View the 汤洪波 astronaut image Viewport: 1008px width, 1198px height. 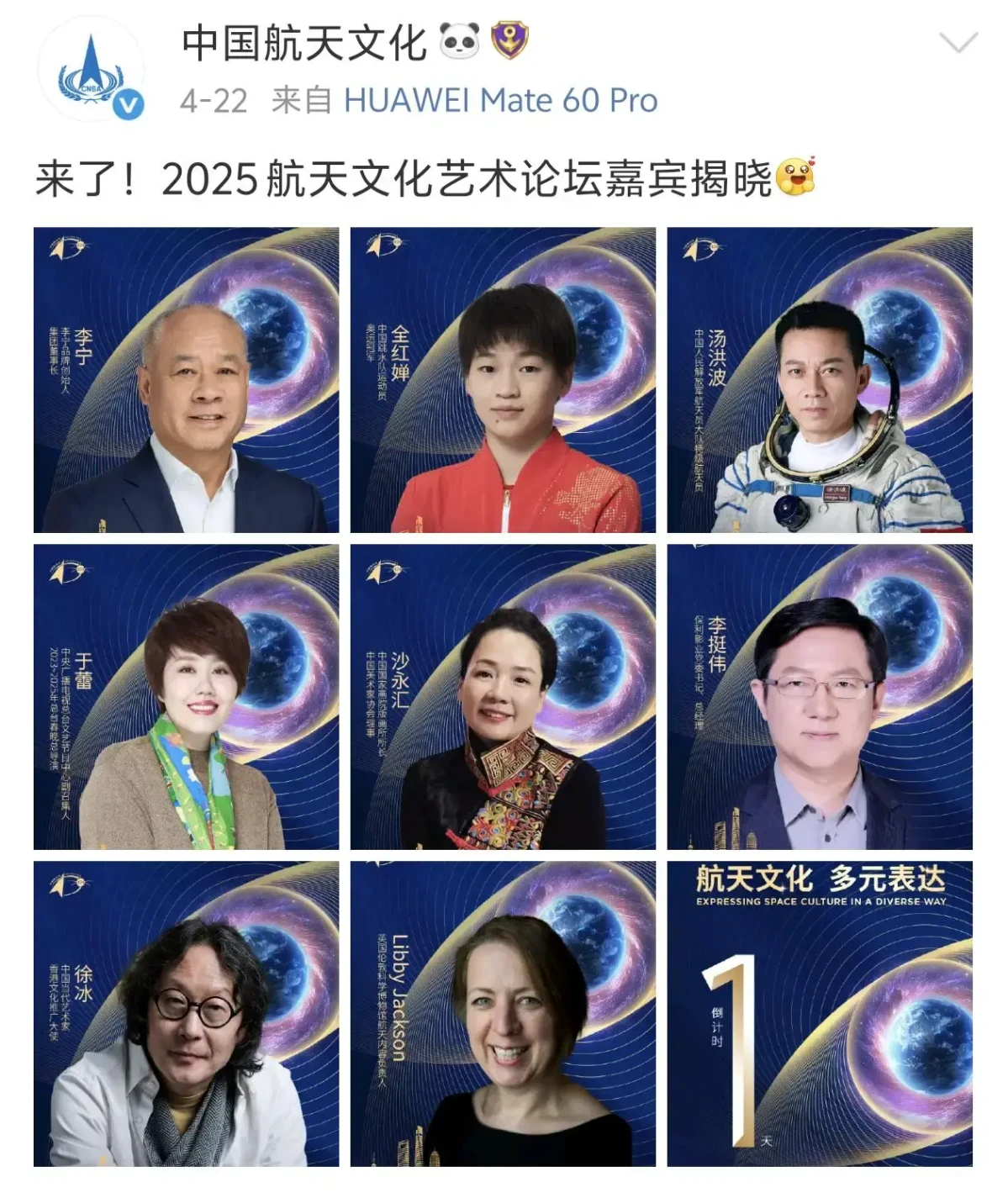[x=820, y=380]
